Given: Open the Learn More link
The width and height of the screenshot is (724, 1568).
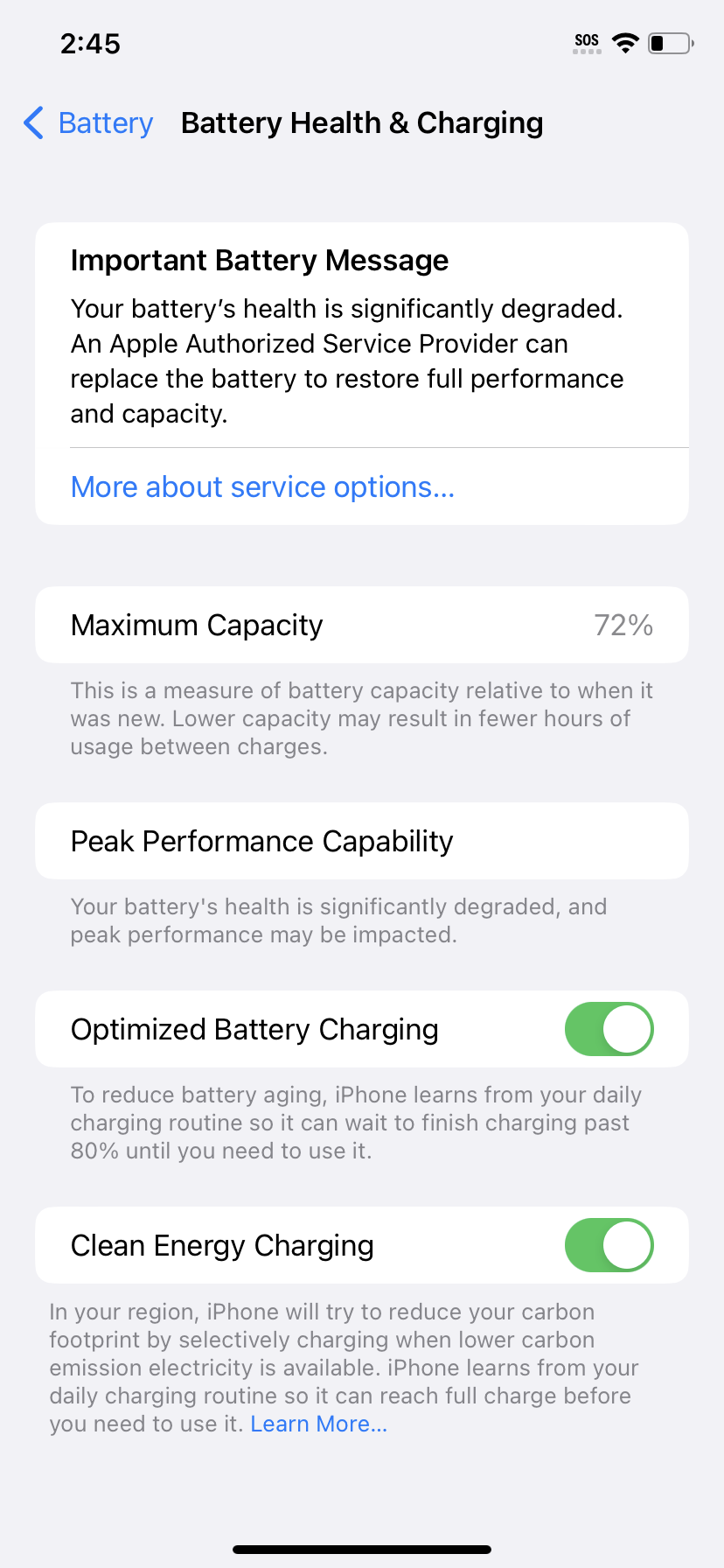Looking at the screenshot, I should (x=318, y=1424).
